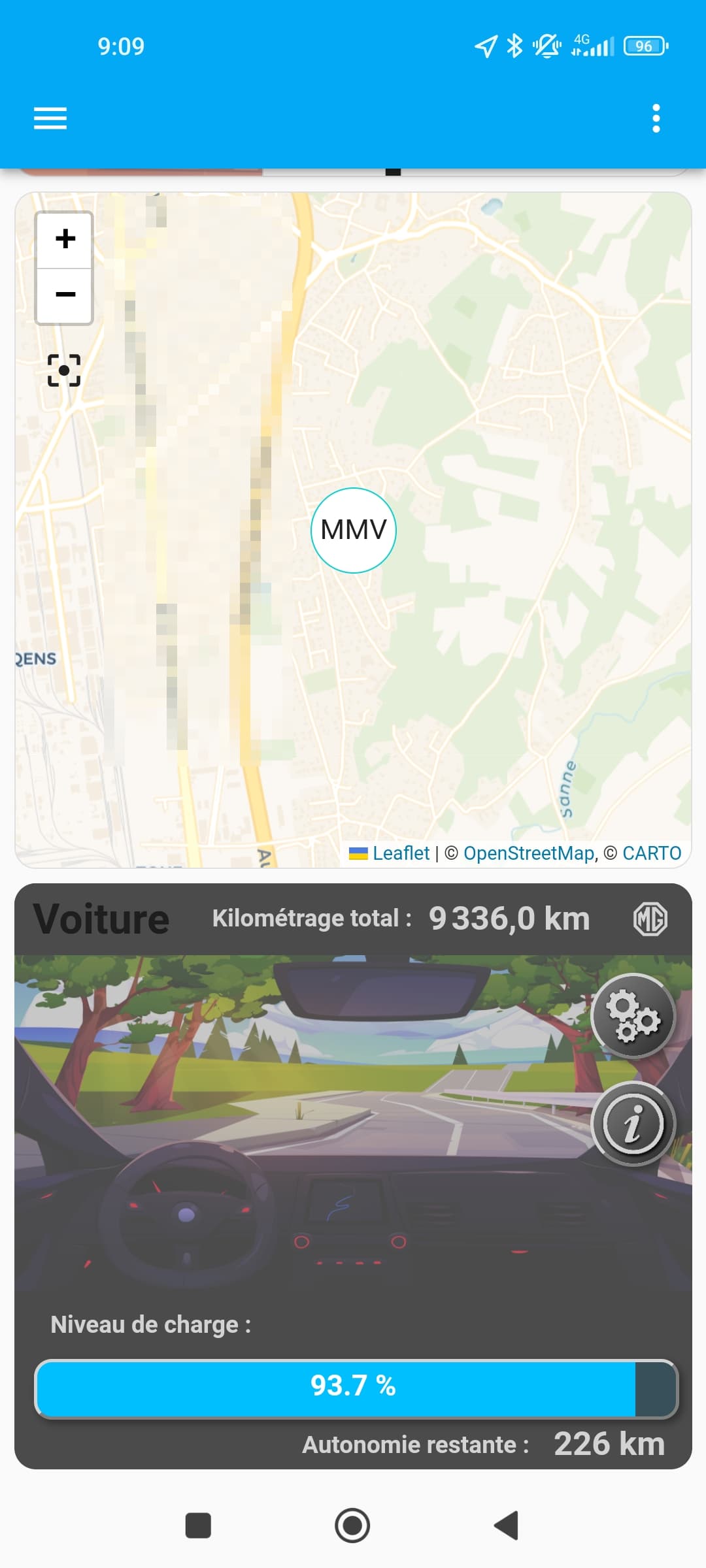The width and height of the screenshot is (706, 1568).
Task: Open the CARTO attribution link
Action: 652,853
